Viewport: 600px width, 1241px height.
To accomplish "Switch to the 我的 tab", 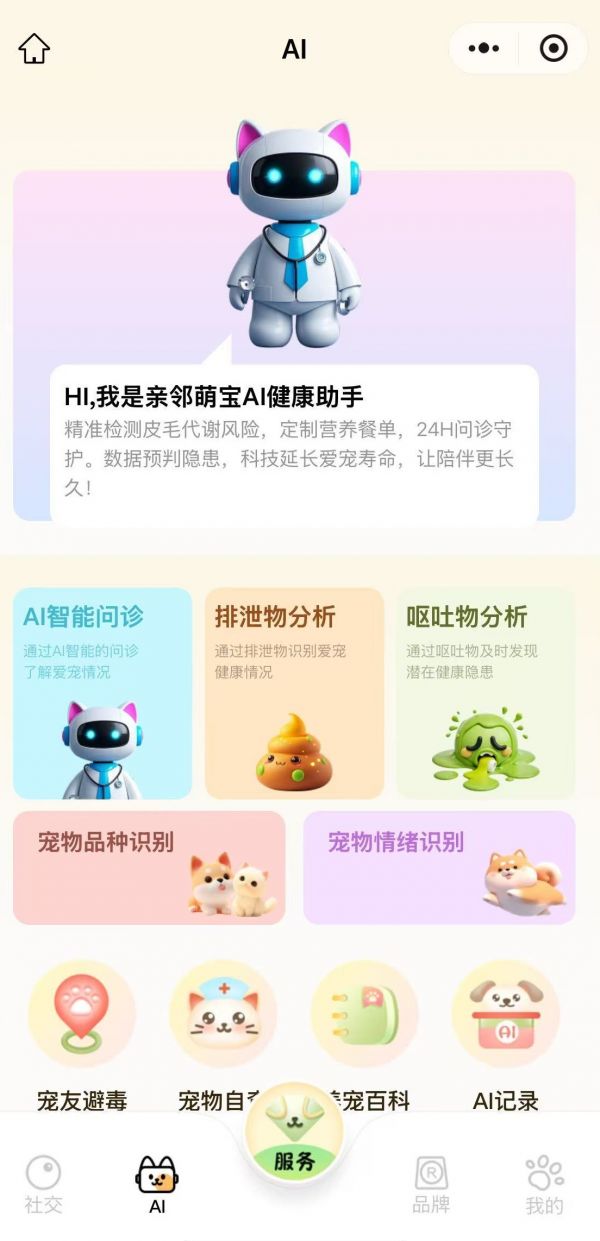I will pos(545,1184).
